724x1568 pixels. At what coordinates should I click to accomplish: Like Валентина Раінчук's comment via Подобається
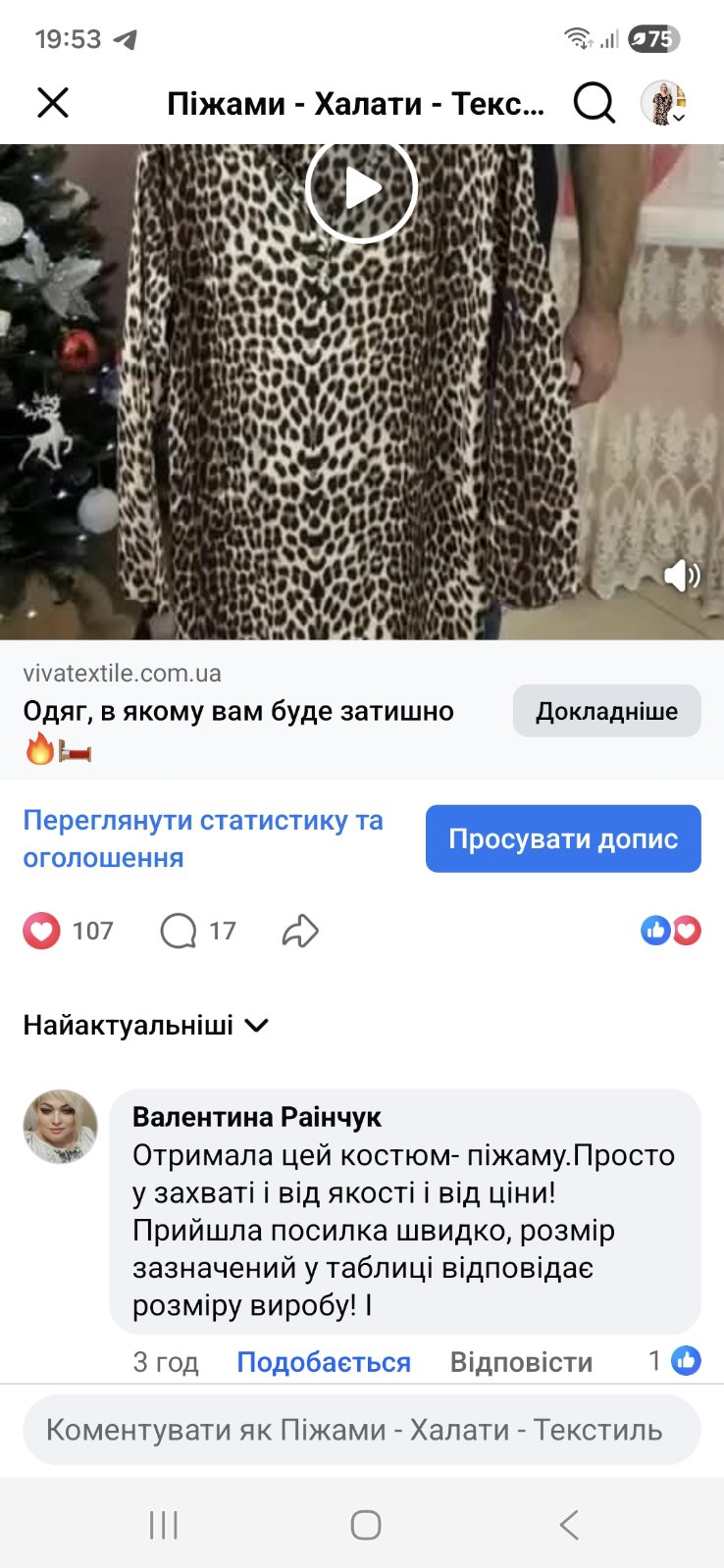(x=324, y=1362)
